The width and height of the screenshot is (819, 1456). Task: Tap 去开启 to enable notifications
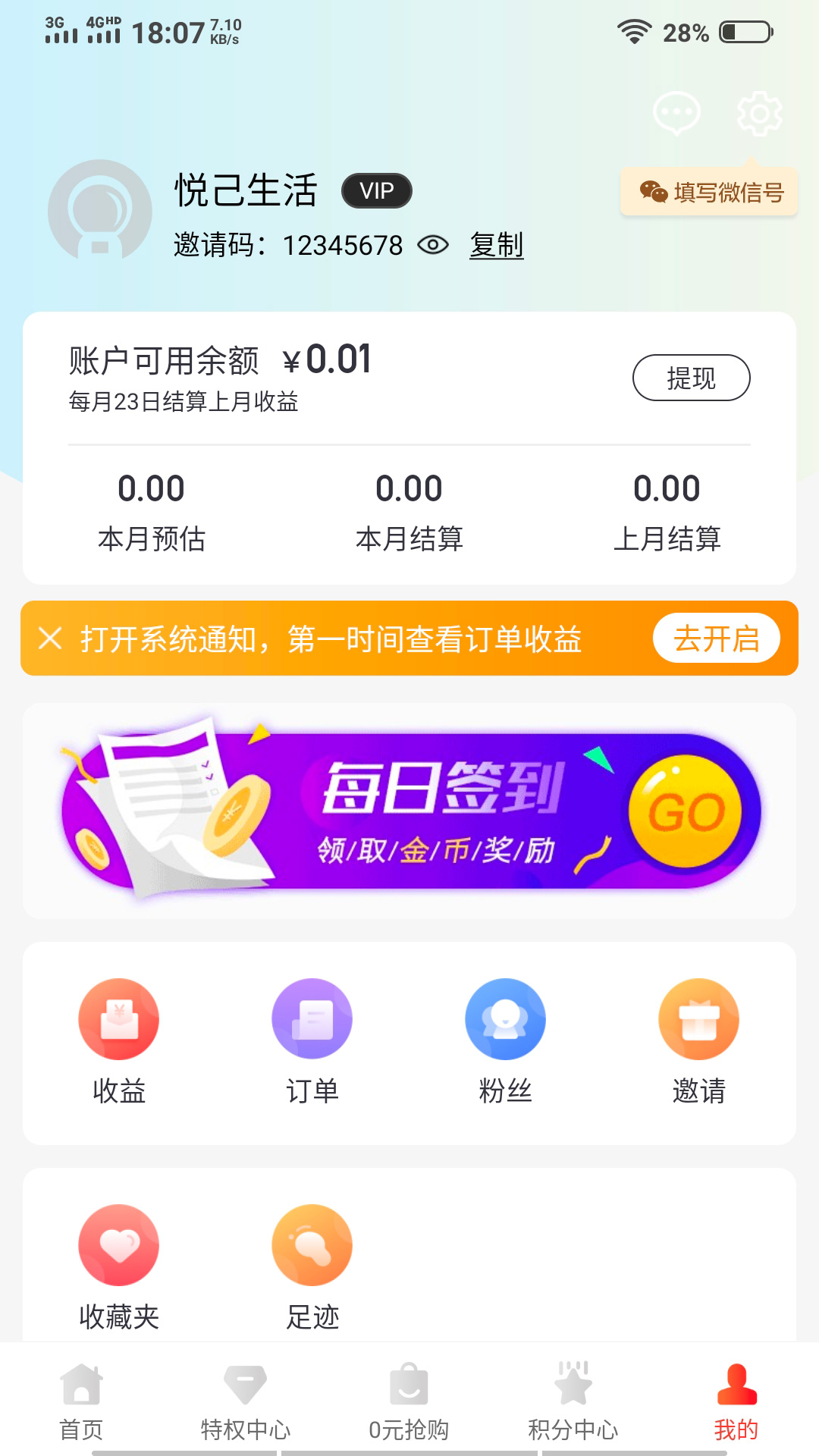coord(716,639)
